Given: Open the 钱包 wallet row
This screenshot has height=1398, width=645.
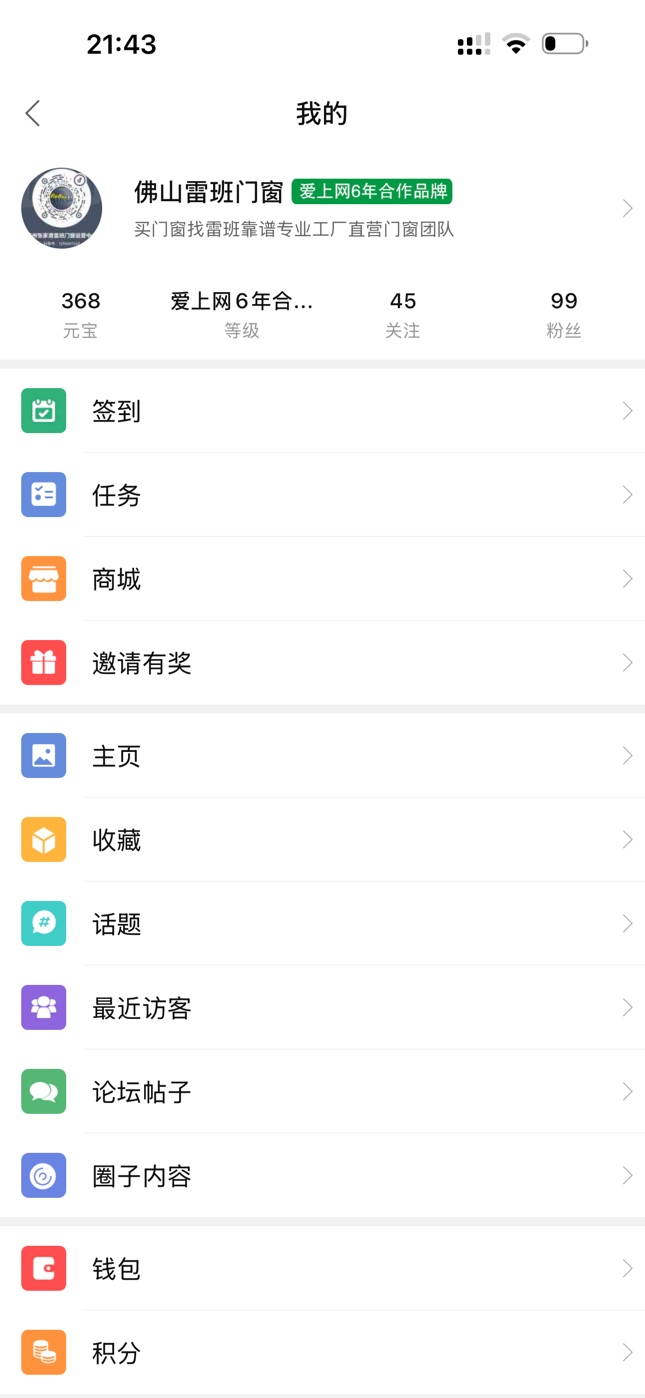Looking at the screenshot, I should [x=322, y=1269].
